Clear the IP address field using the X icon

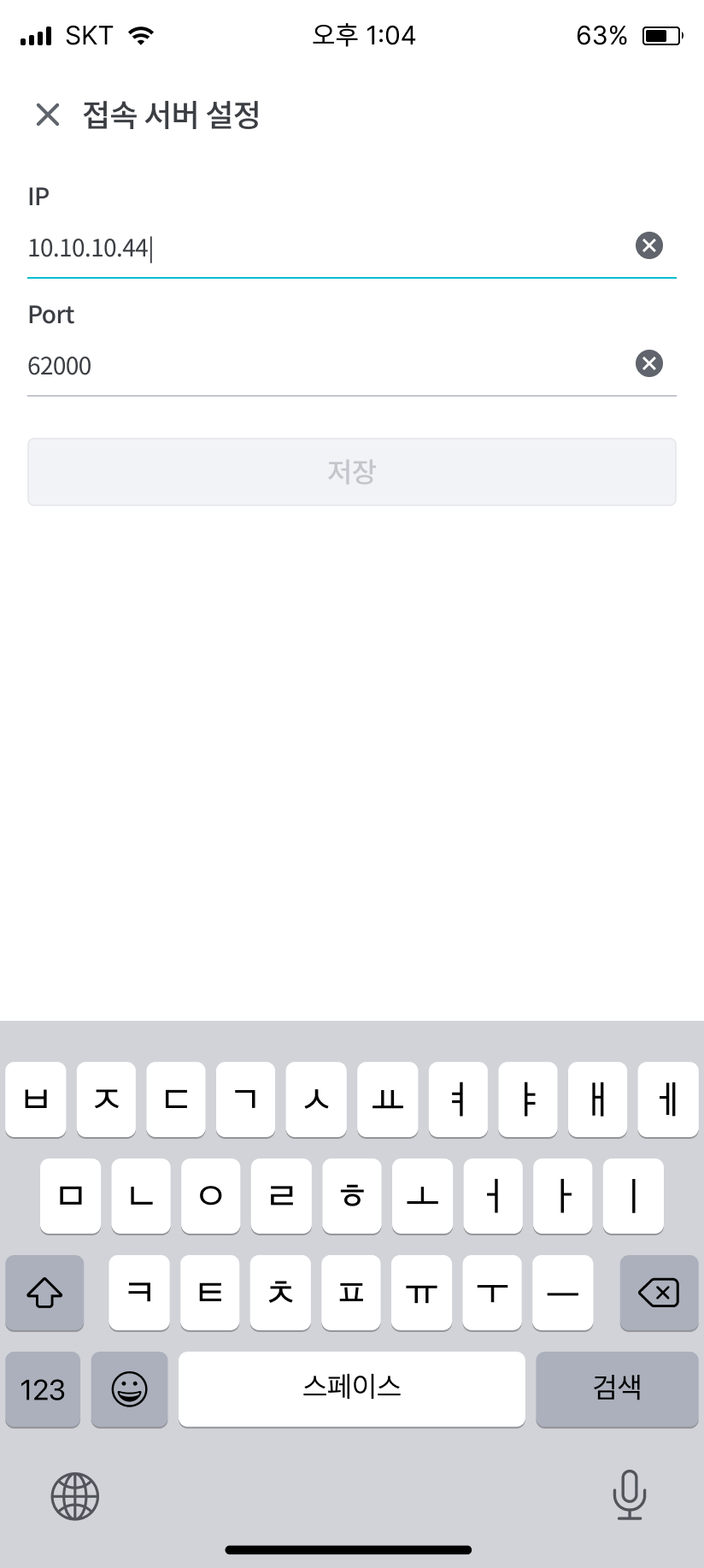[x=649, y=245]
